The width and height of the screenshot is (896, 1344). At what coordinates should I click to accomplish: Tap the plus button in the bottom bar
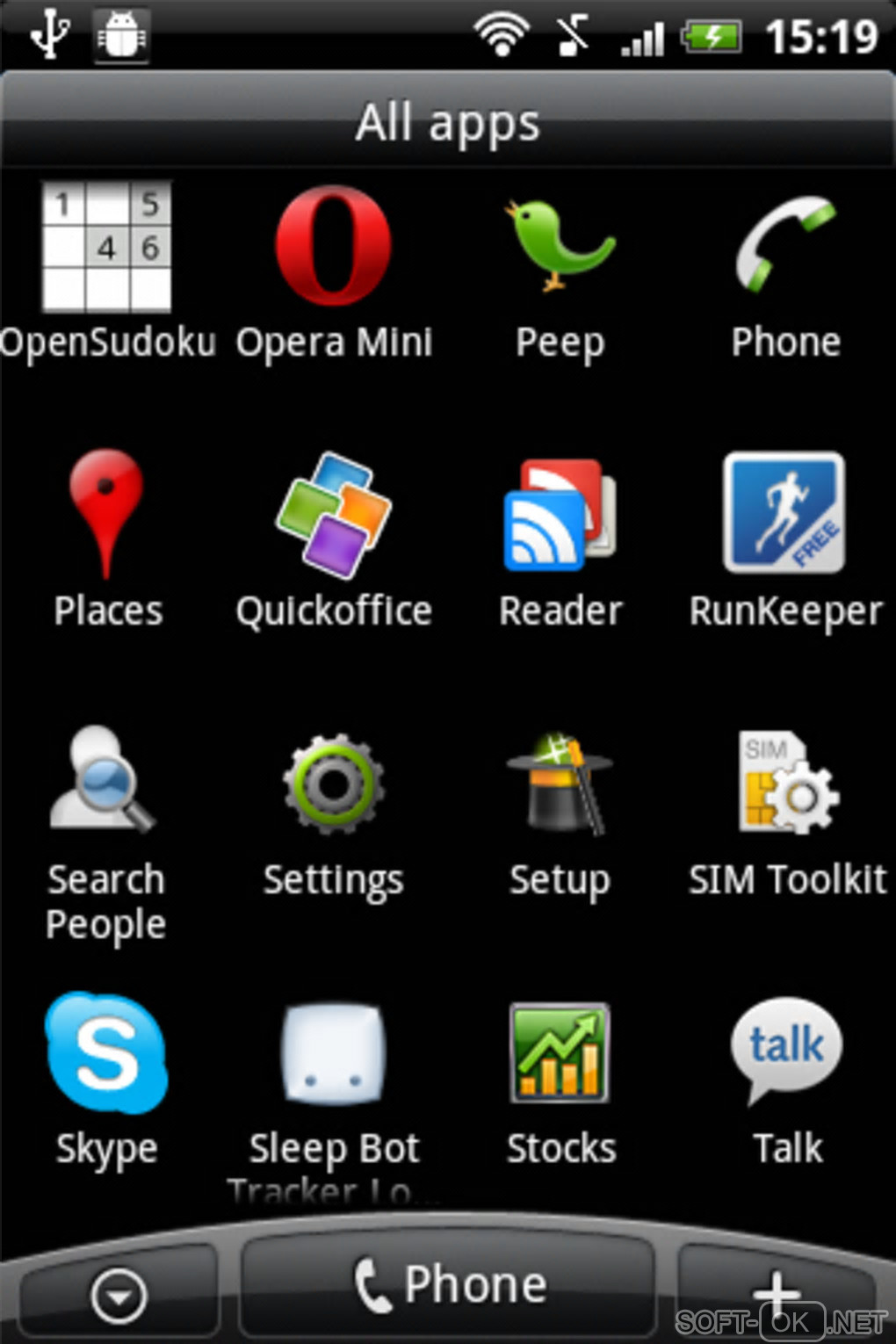[777, 1293]
